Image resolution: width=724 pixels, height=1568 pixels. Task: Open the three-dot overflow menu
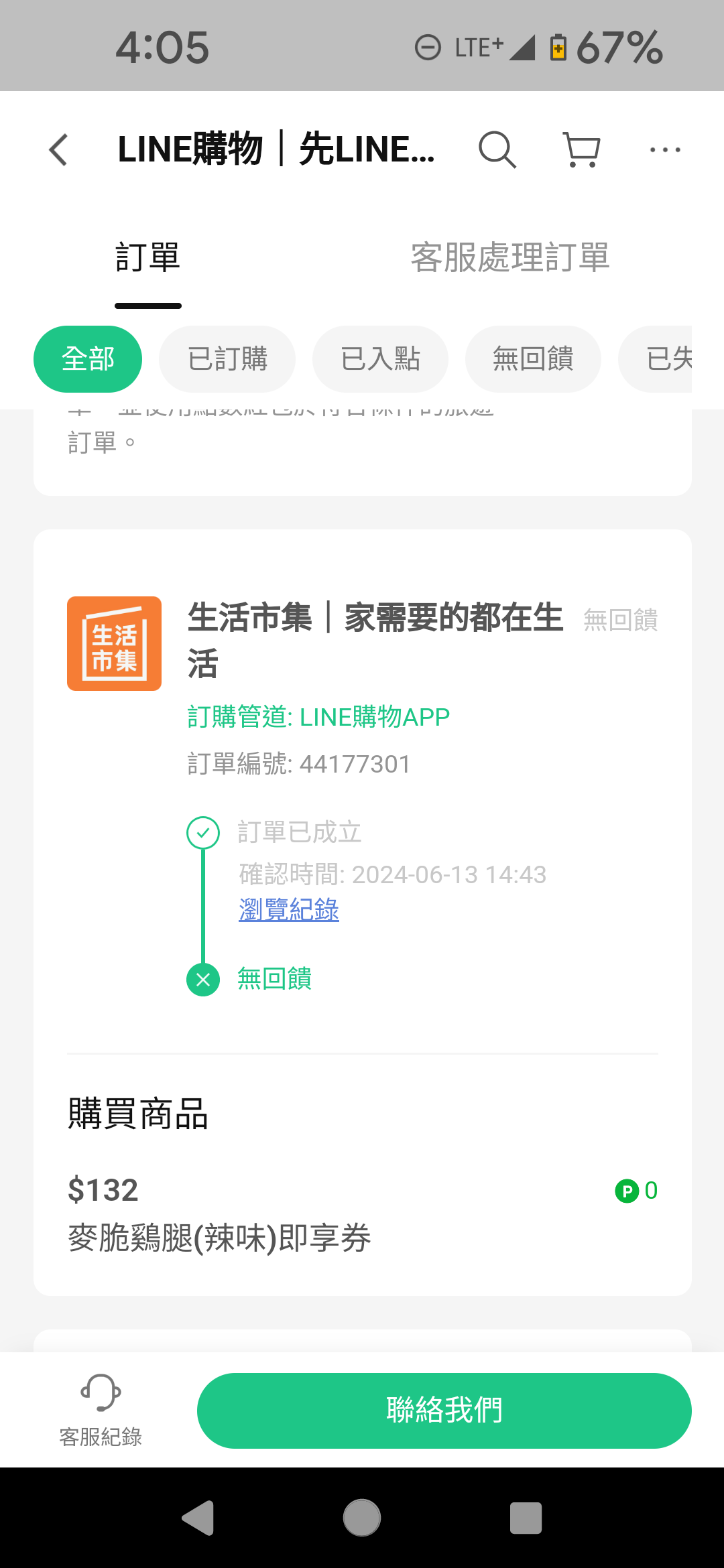coord(665,149)
